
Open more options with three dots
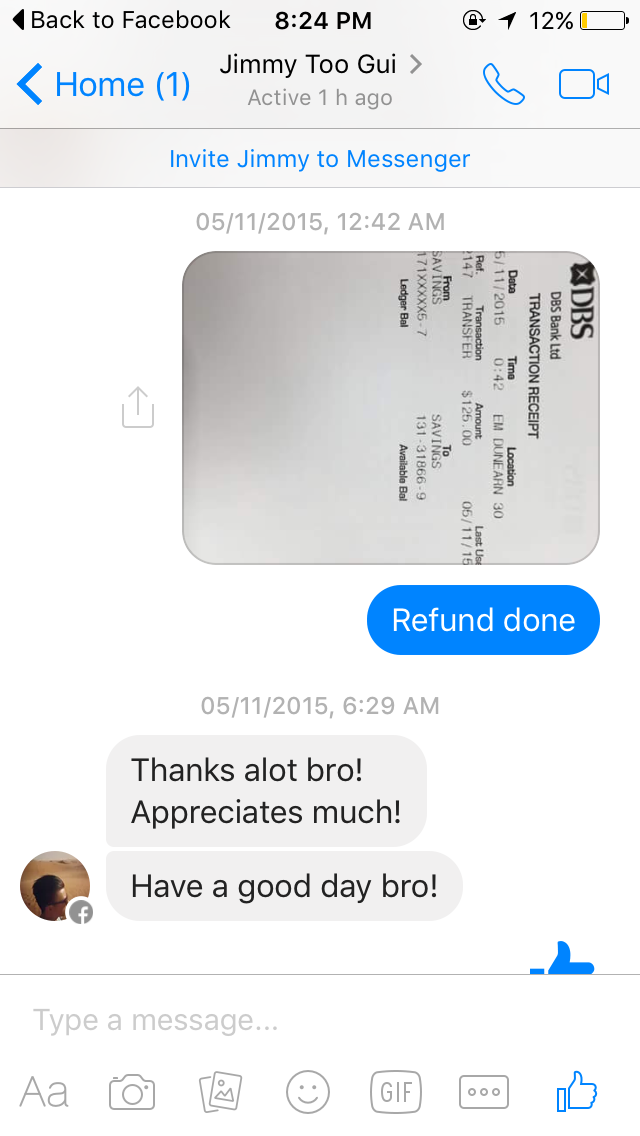(x=484, y=1092)
